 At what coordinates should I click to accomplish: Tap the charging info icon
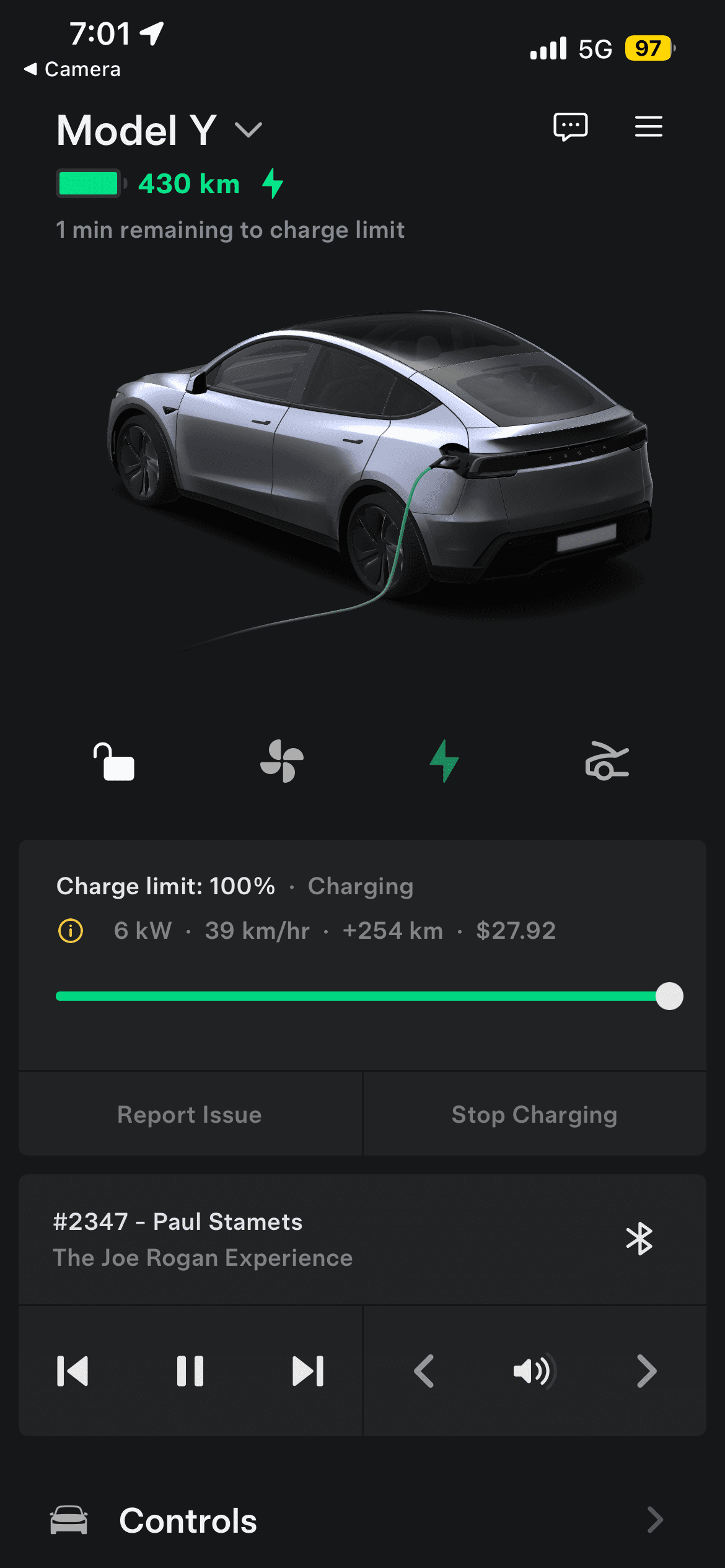click(x=71, y=930)
